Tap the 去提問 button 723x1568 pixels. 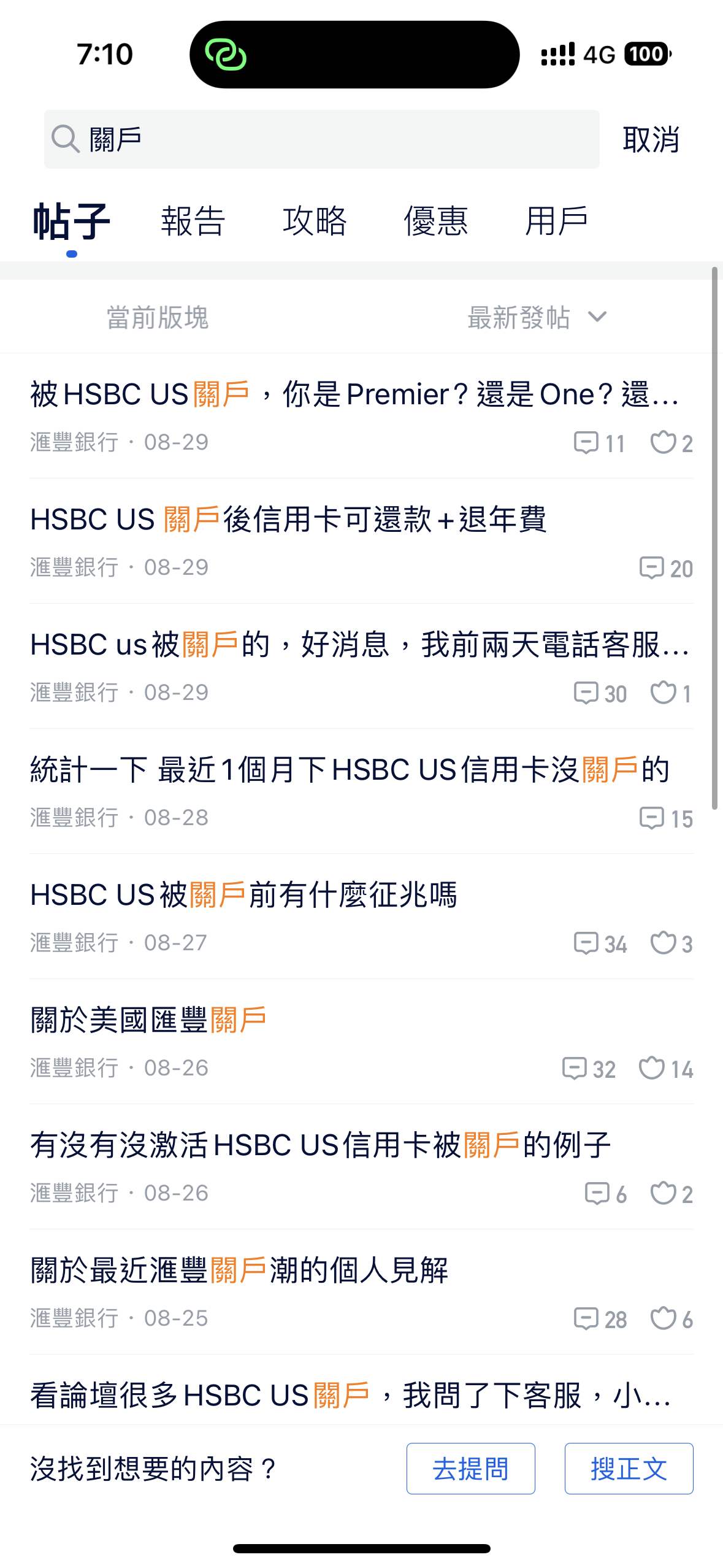(x=470, y=1469)
